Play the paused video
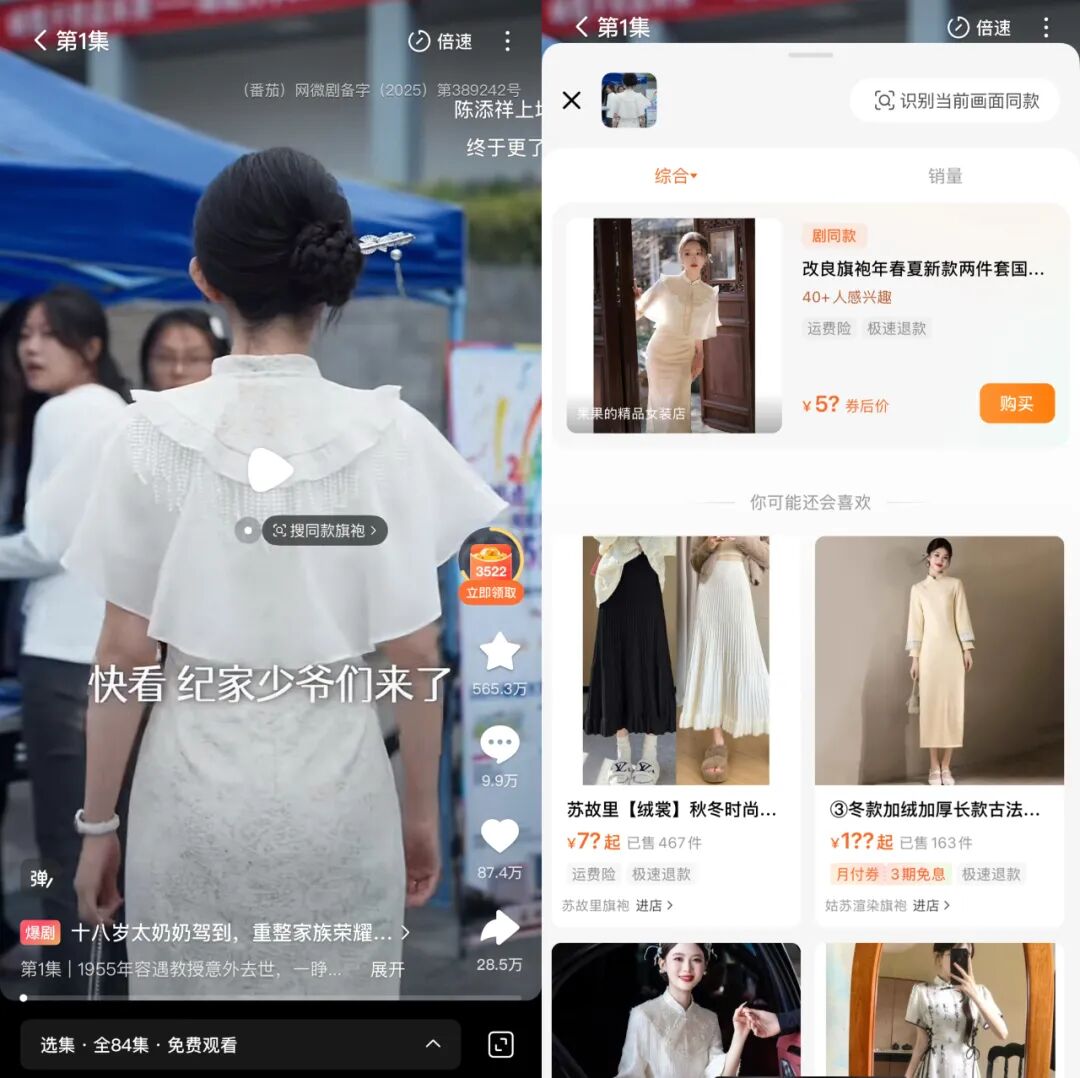The width and height of the screenshot is (1080, 1078). (270, 469)
